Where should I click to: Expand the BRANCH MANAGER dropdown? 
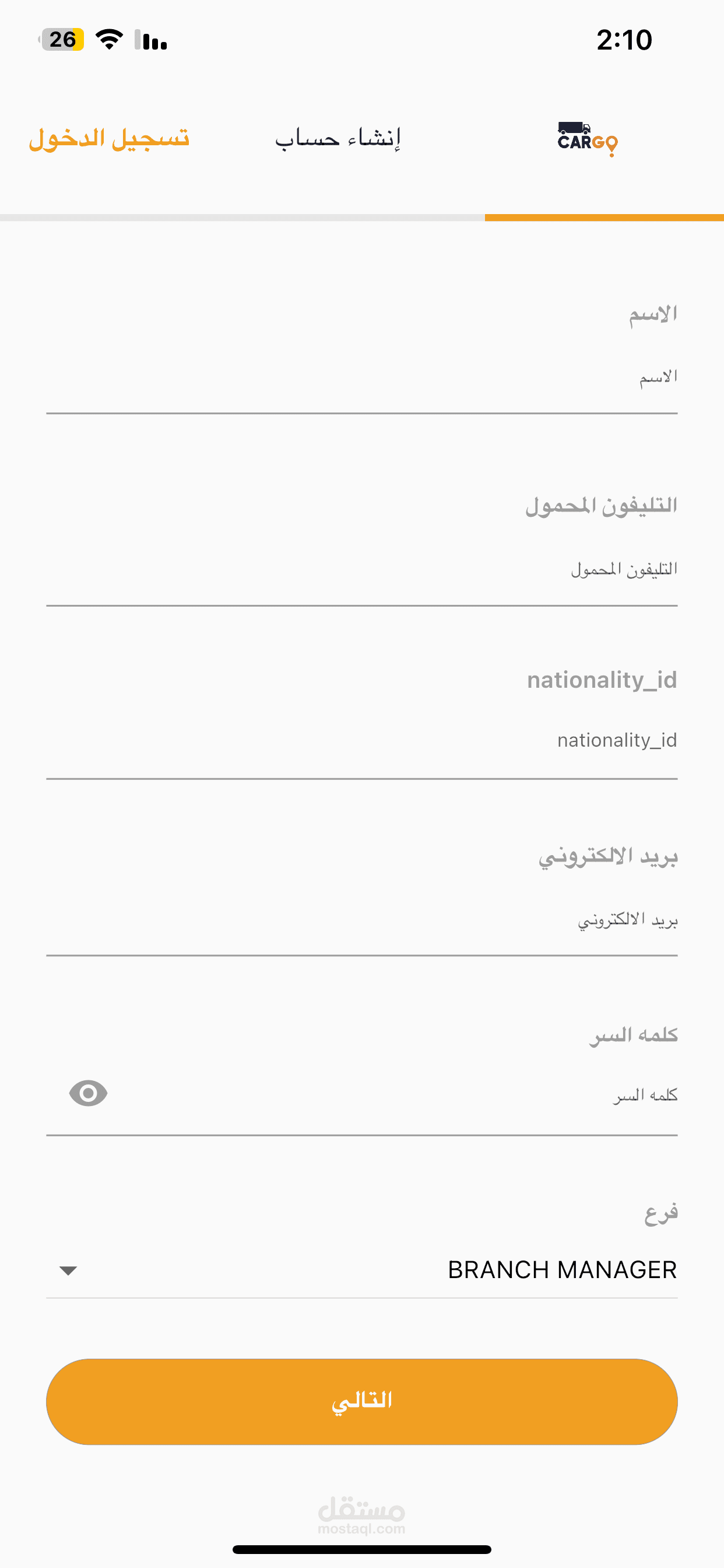(361, 1270)
